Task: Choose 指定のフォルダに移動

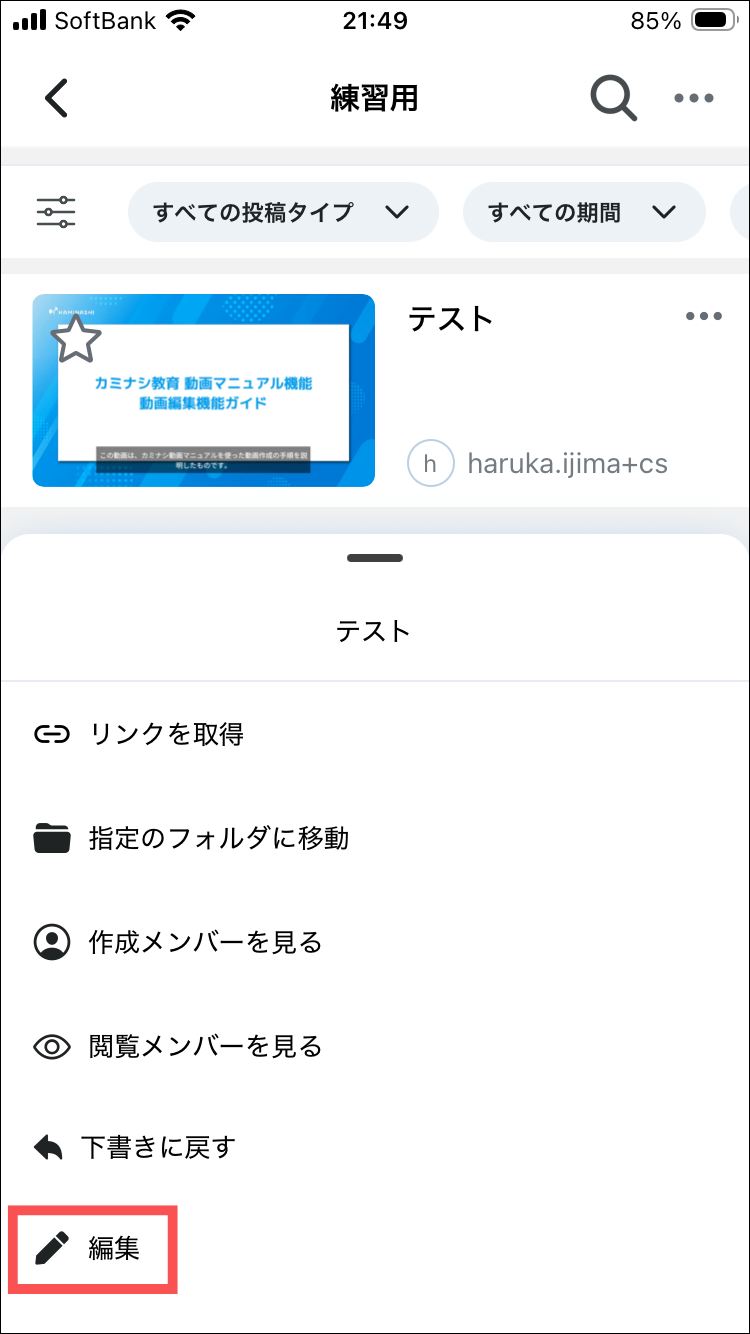Action: tap(218, 838)
